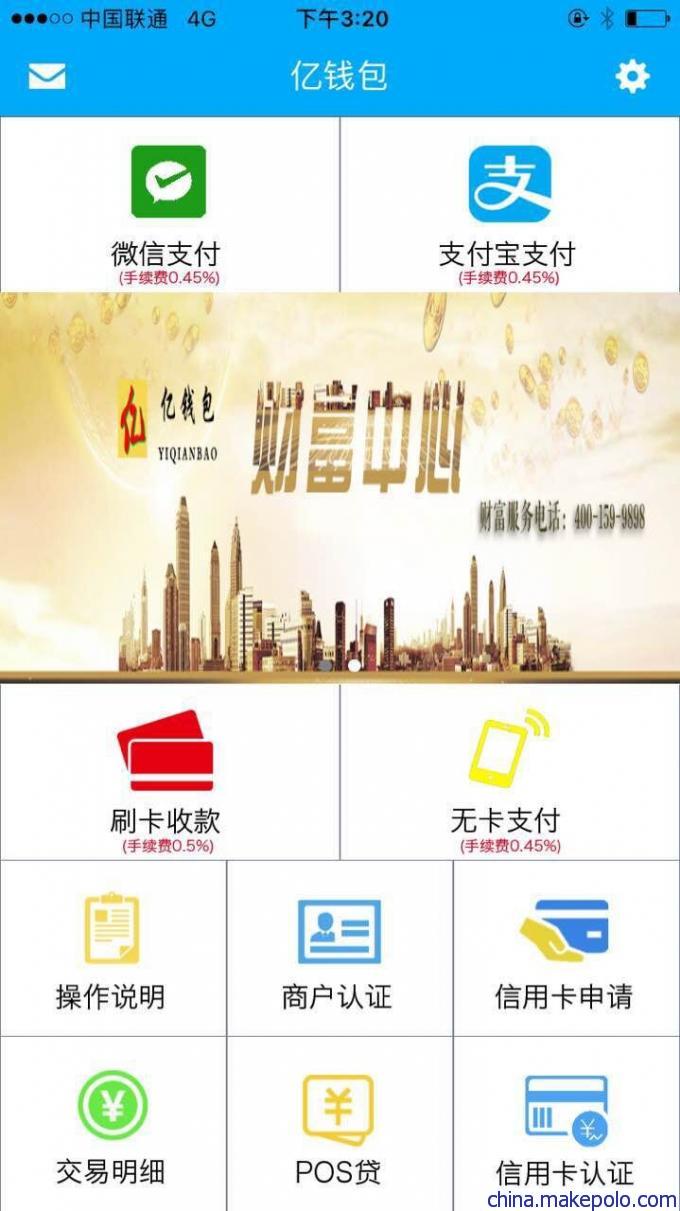Open POS贷 loan option
680x1211 pixels.
pyautogui.click(x=339, y=1125)
